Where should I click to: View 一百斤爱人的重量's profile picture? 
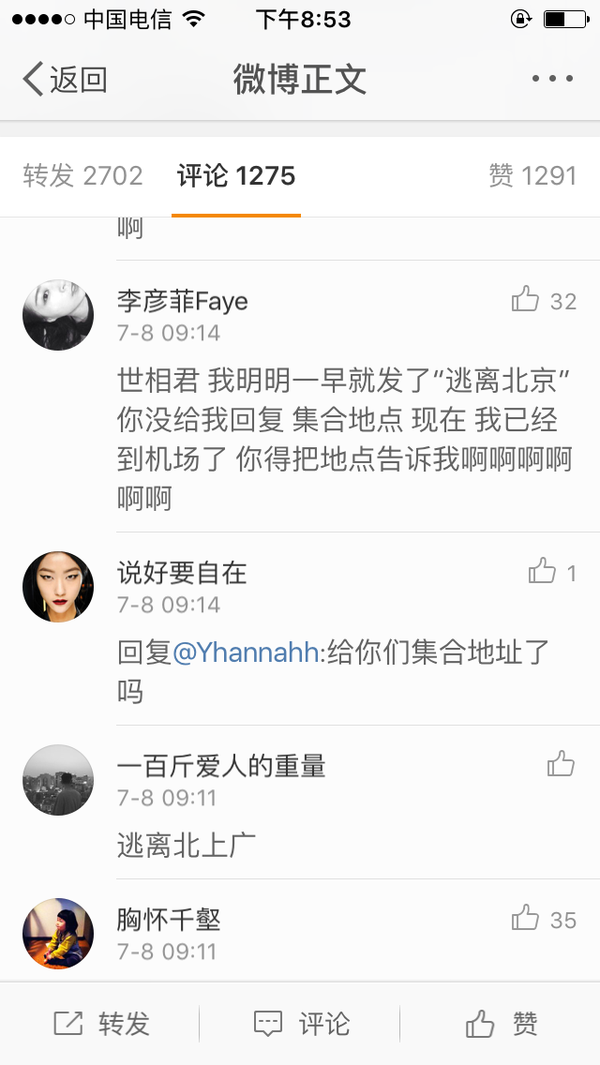58,780
